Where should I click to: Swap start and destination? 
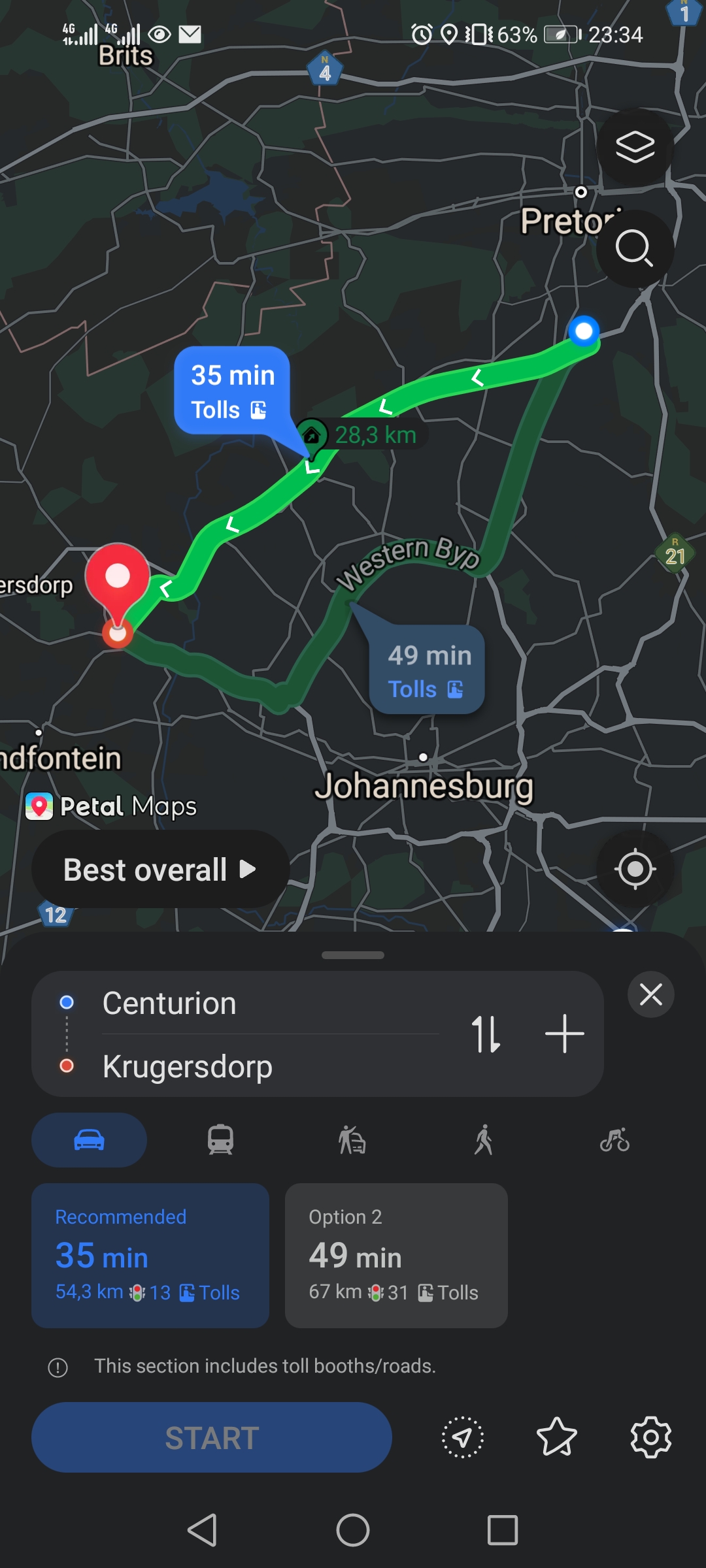pyautogui.click(x=486, y=1034)
